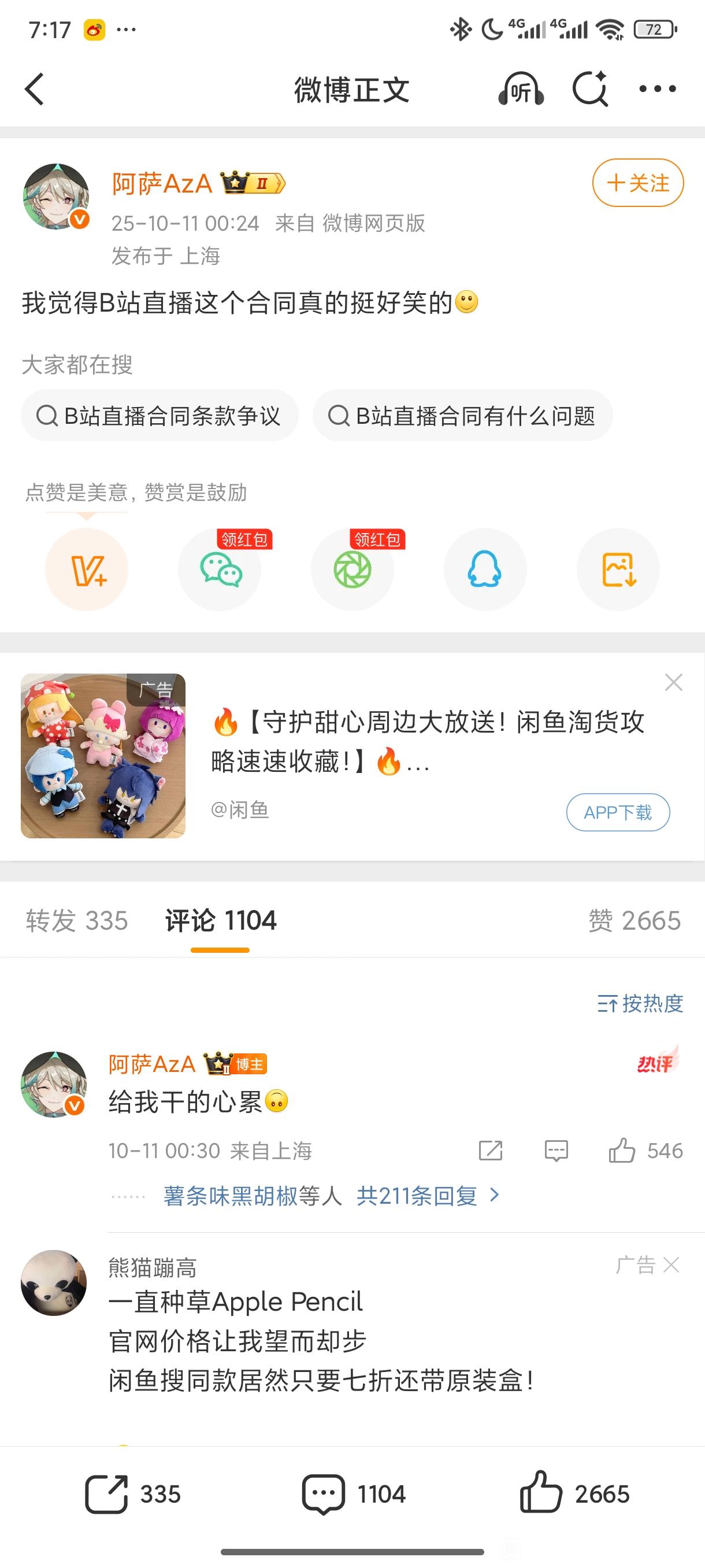
Task: Switch to the 赞 2665 tab
Action: (634, 920)
